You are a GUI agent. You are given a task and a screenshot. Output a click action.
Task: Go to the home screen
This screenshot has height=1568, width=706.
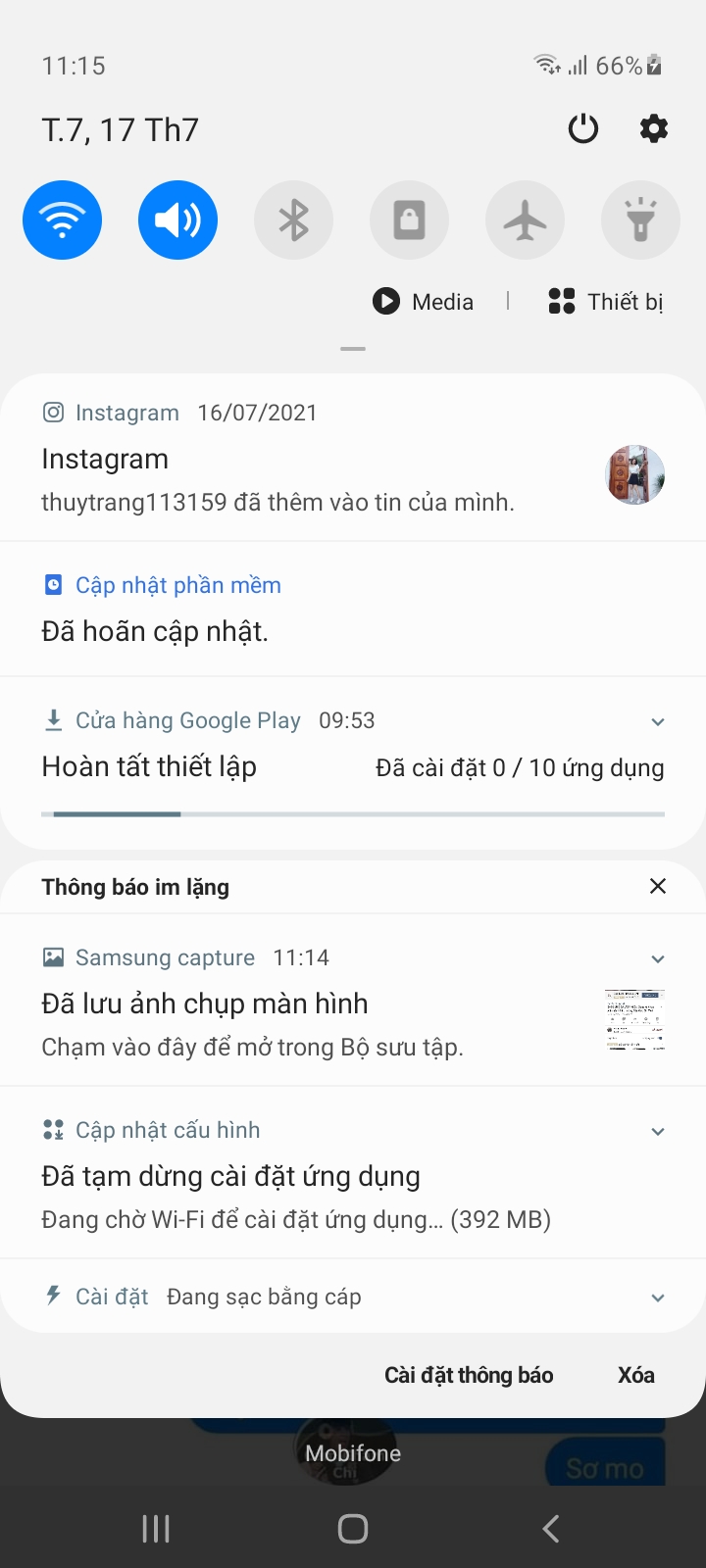tap(353, 1529)
